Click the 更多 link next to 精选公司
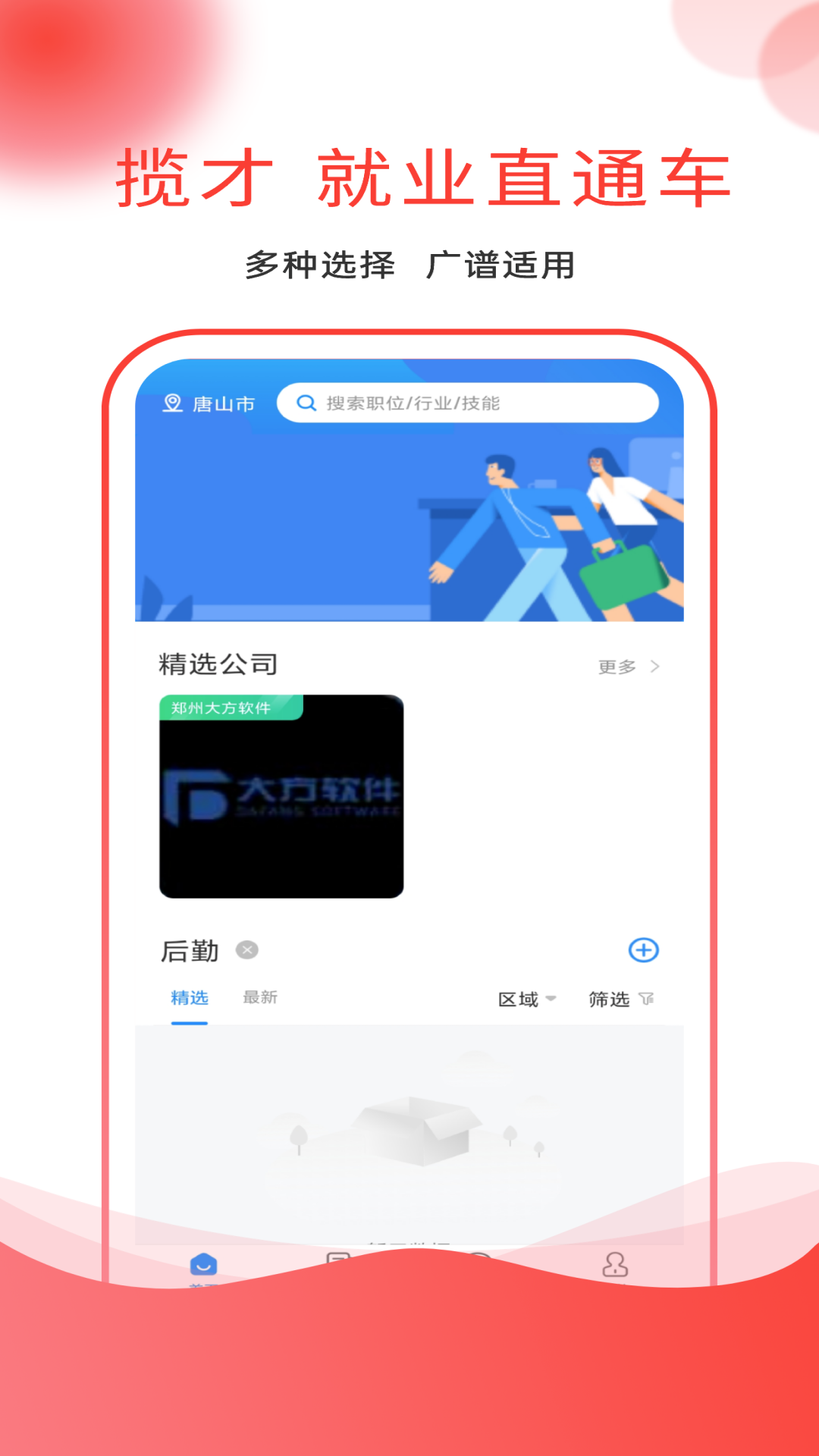The width and height of the screenshot is (819, 1456). click(x=617, y=667)
